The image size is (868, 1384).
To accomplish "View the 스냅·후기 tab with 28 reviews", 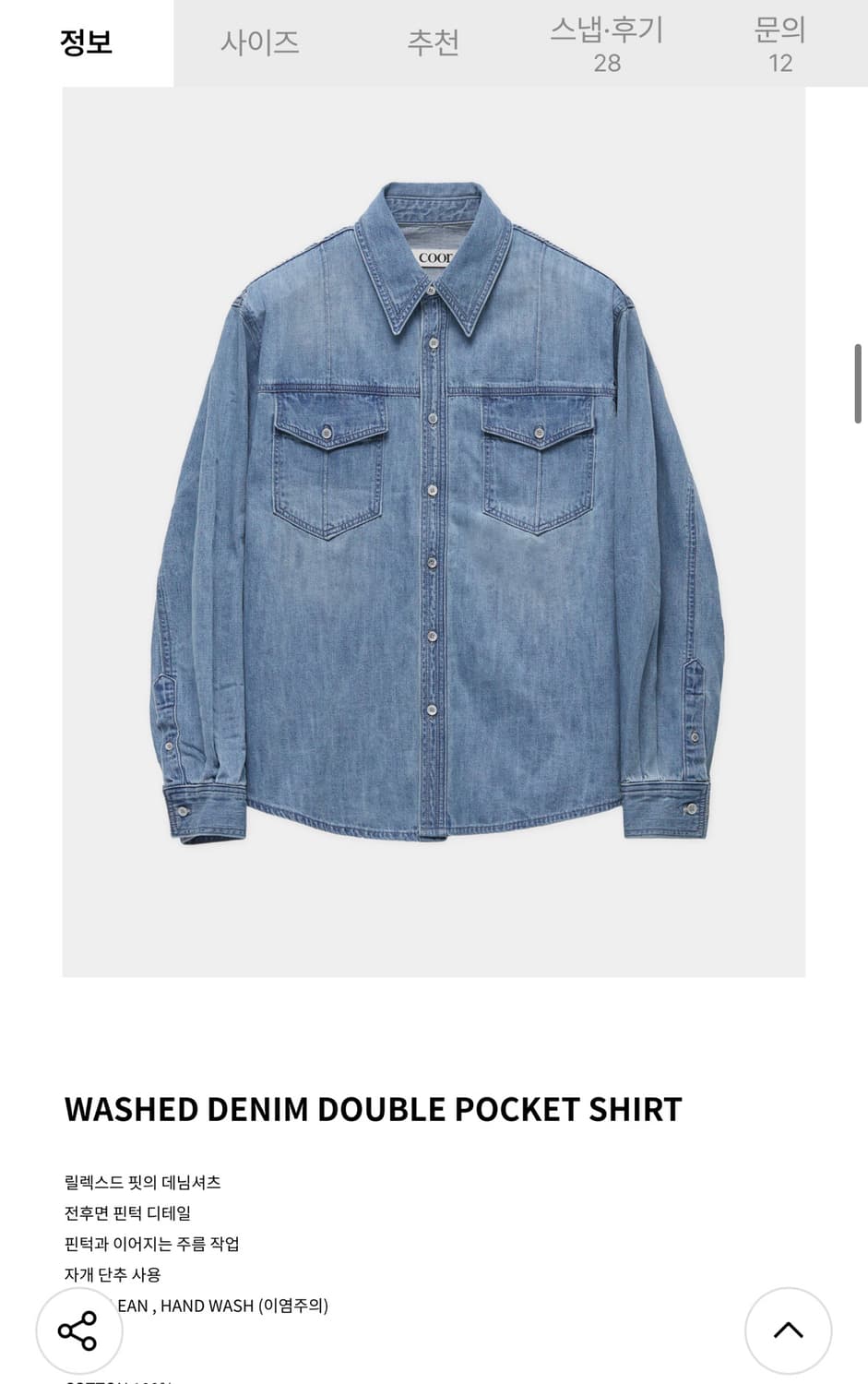I will [x=607, y=44].
